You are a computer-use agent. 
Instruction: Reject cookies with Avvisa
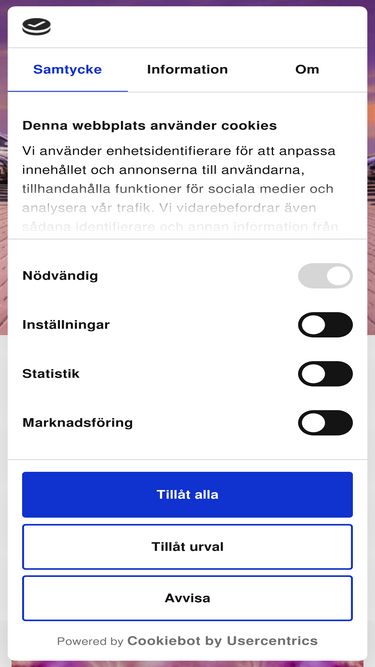point(188,598)
